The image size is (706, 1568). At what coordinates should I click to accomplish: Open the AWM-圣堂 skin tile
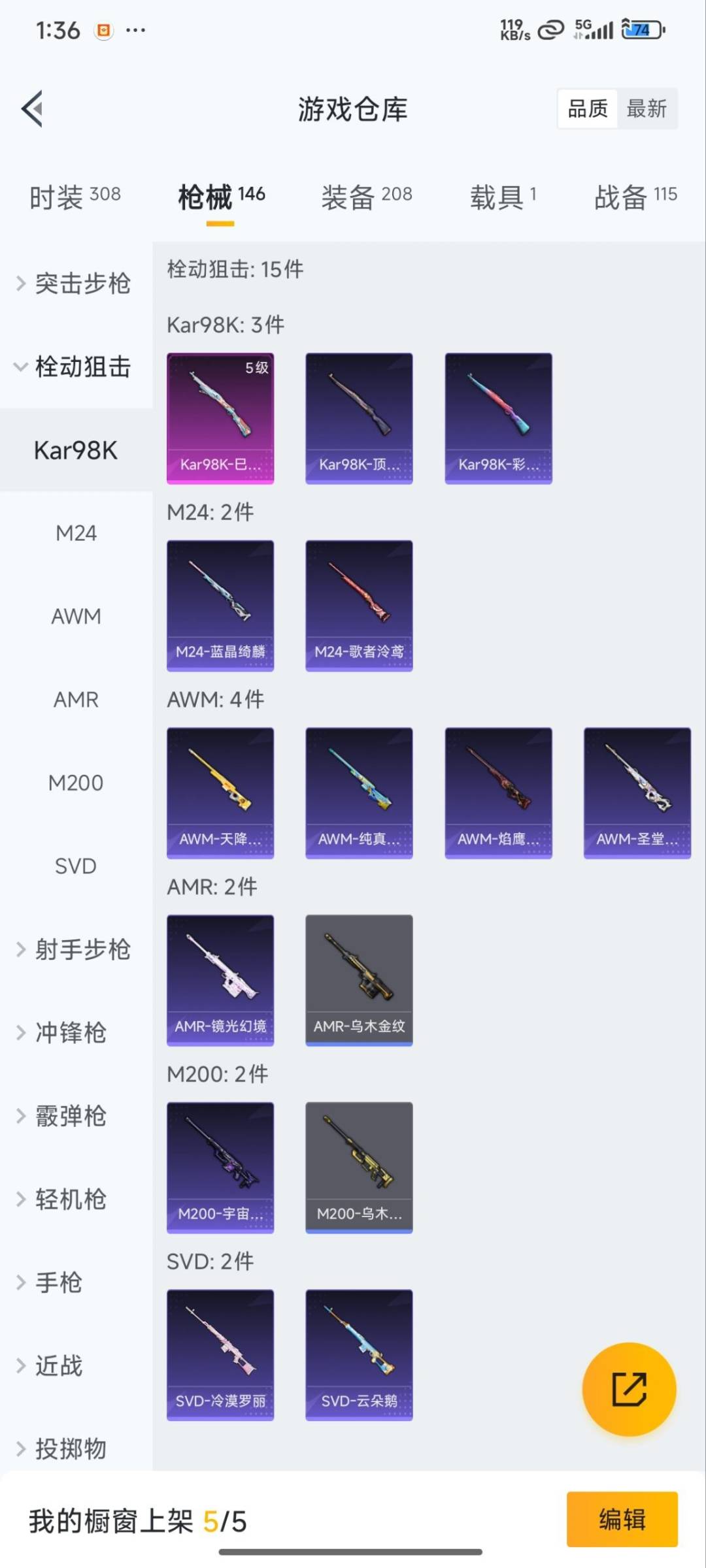[x=637, y=792]
